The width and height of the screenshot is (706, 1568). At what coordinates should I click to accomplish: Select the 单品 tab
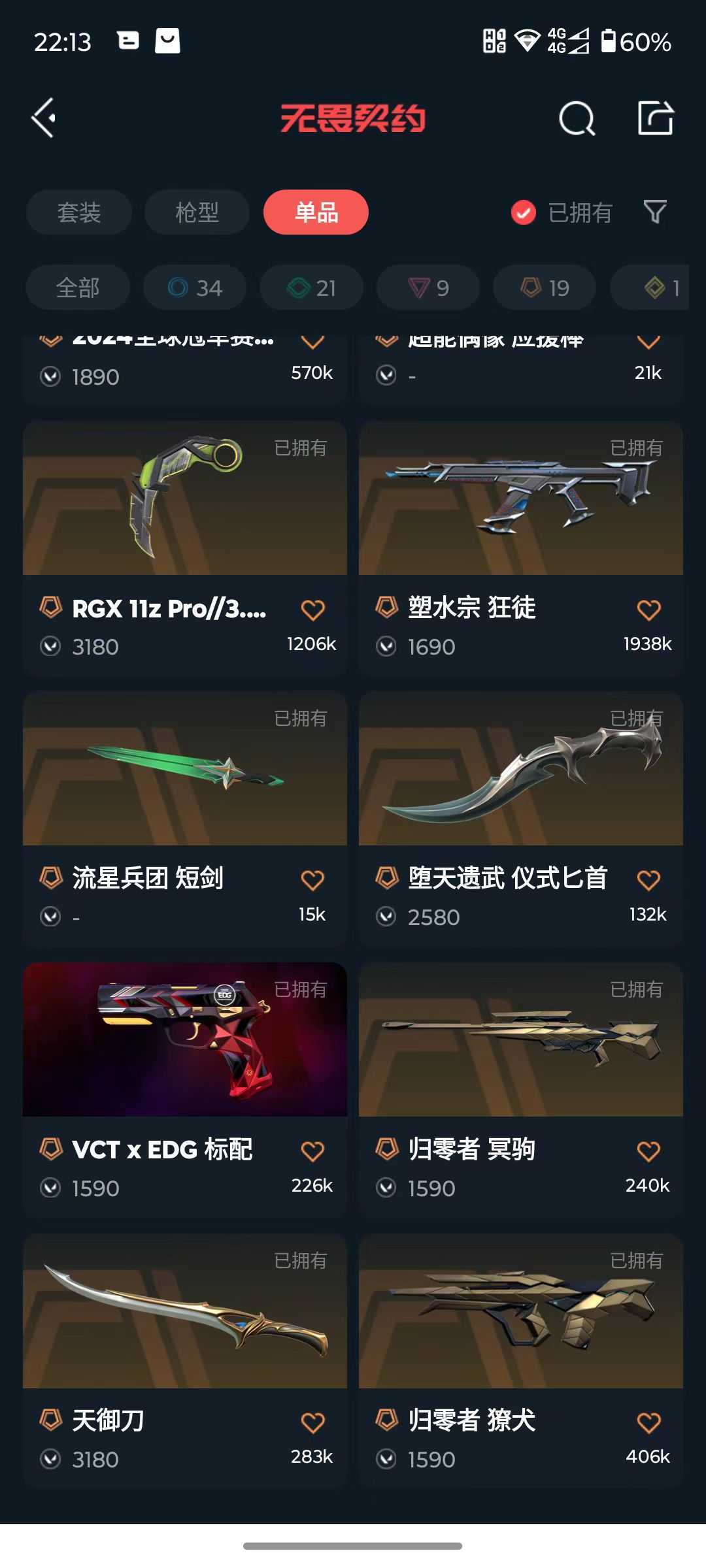(x=316, y=212)
